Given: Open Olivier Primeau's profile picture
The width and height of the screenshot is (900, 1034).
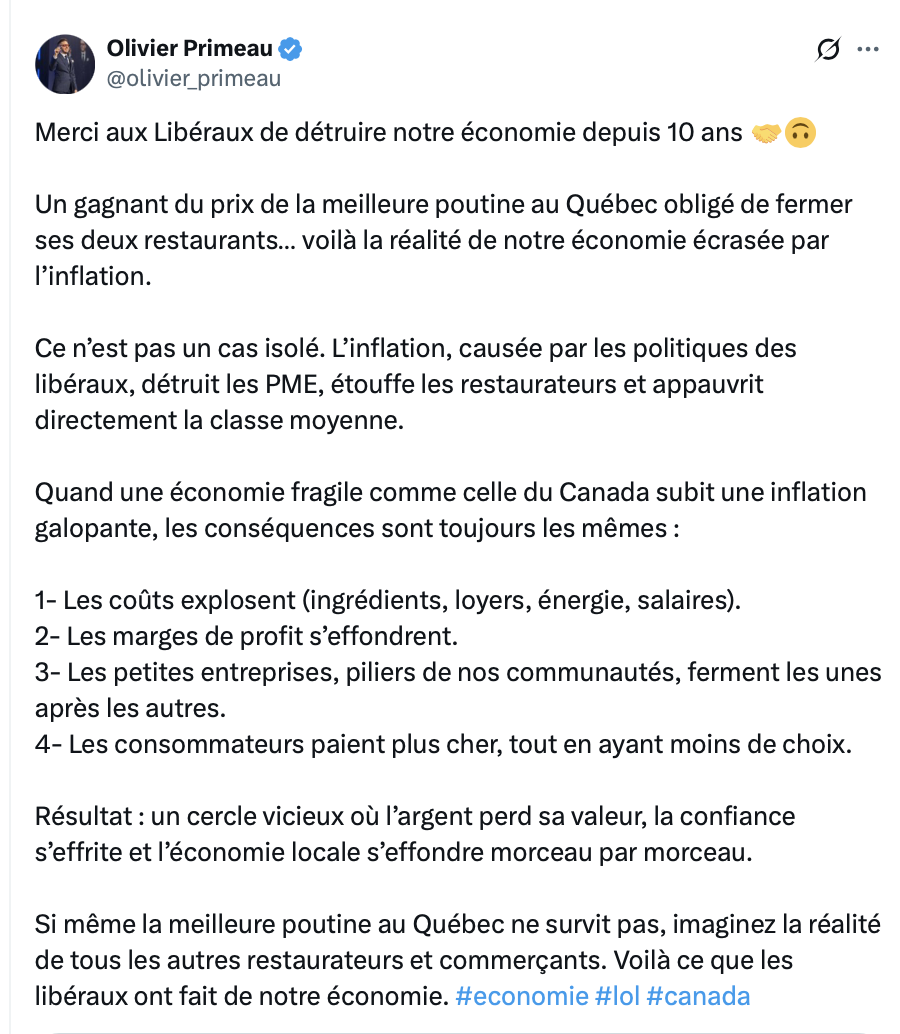Looking at the screenshot, I should click(64, 64).
